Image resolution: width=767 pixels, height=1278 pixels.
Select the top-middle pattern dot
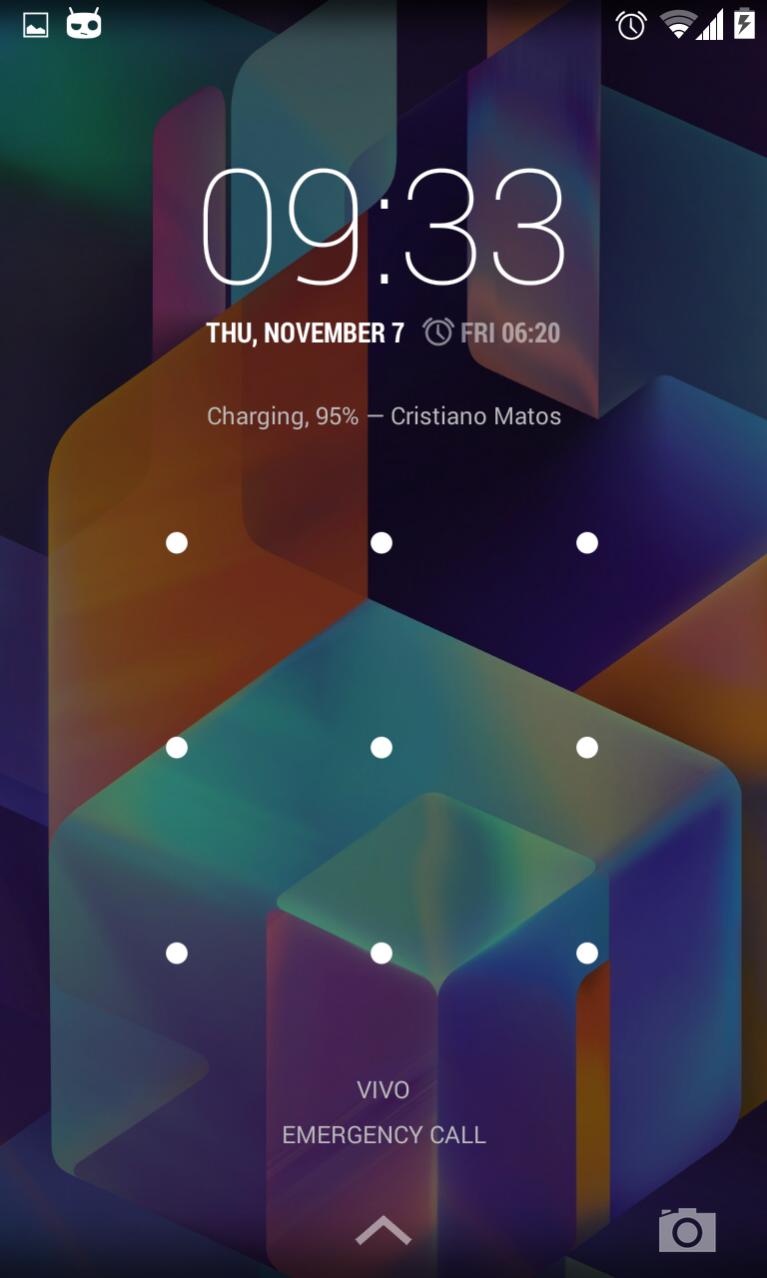381,543
